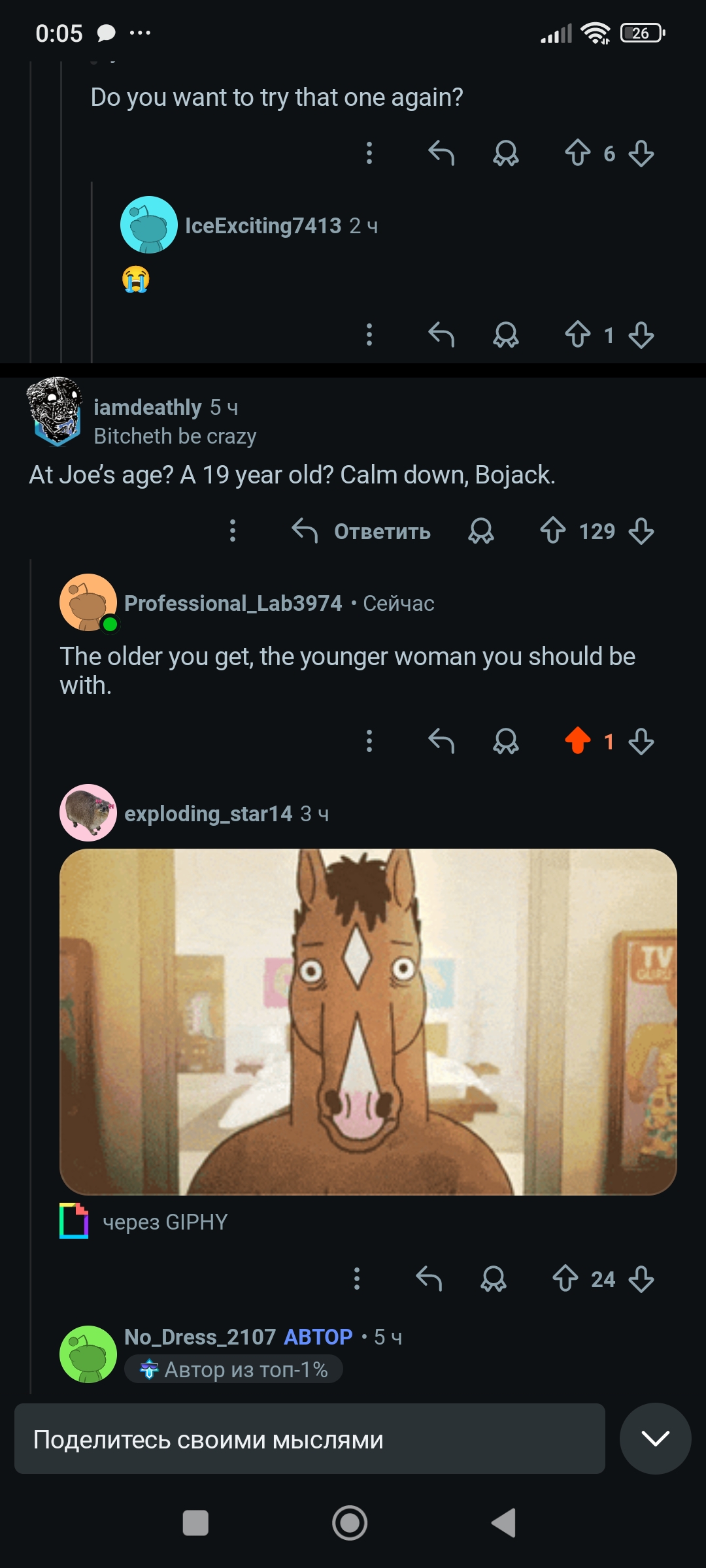Viewport: 706px width, 1568px height.
Task: Tap the down chevron button beside comment field
Action: click(x=655, y=1439)
